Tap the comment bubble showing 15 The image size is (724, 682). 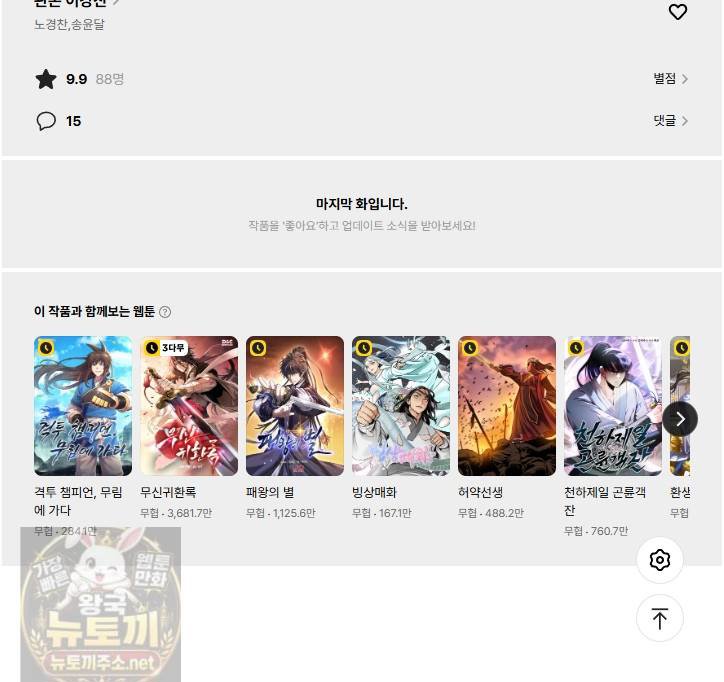pos(46,121)
